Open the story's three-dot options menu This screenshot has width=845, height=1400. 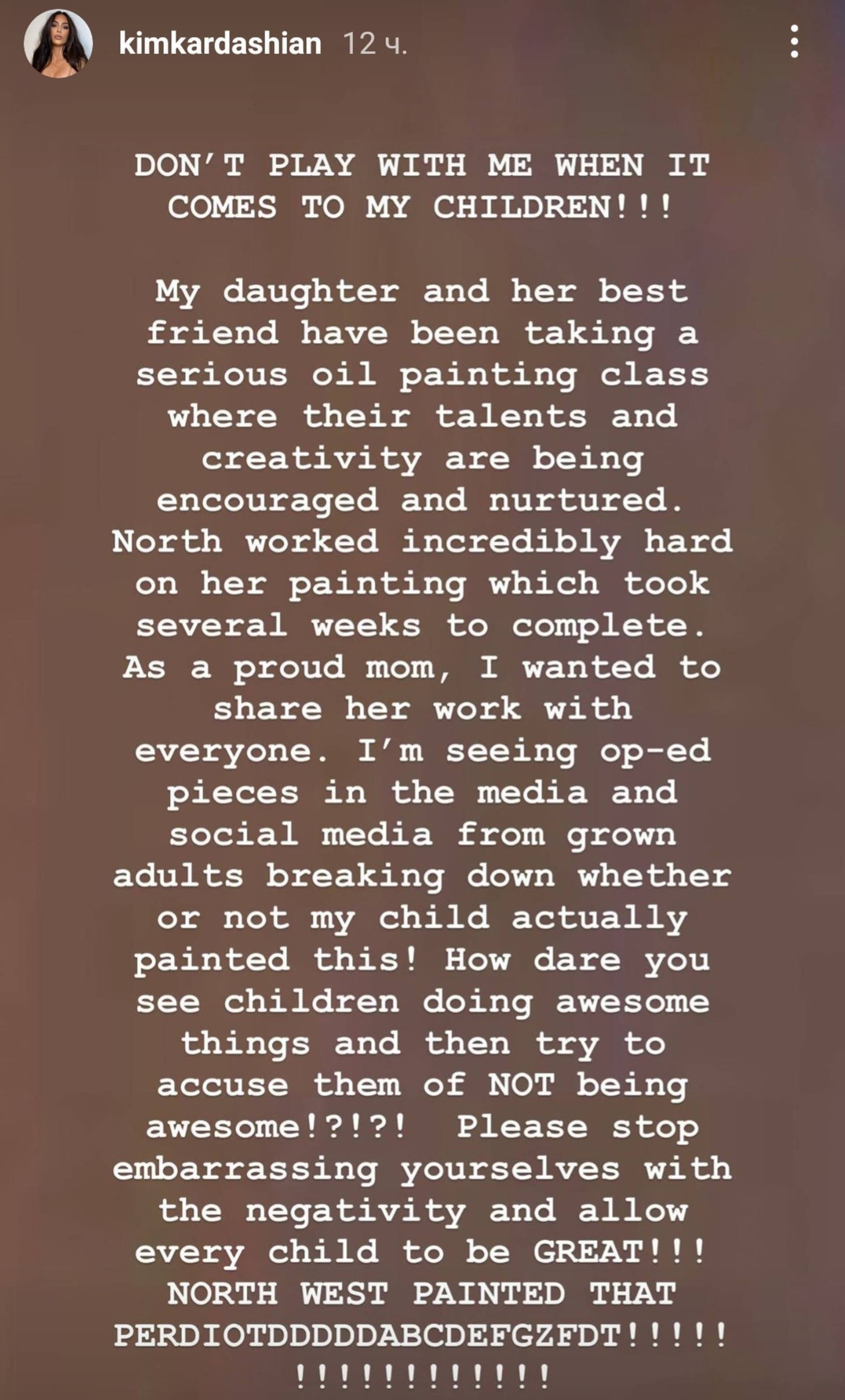point(794,41)
